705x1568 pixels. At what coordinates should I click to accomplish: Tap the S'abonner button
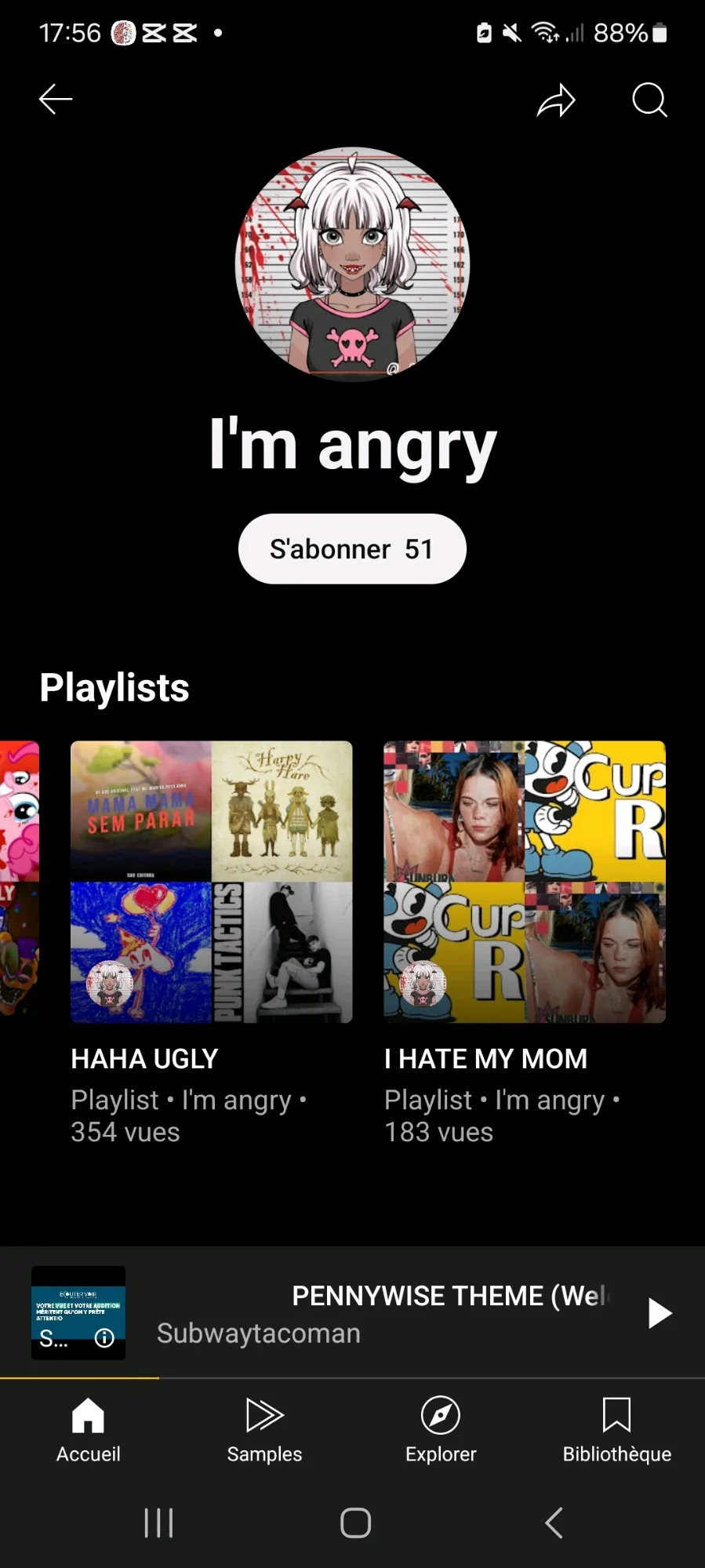point(352,549)
